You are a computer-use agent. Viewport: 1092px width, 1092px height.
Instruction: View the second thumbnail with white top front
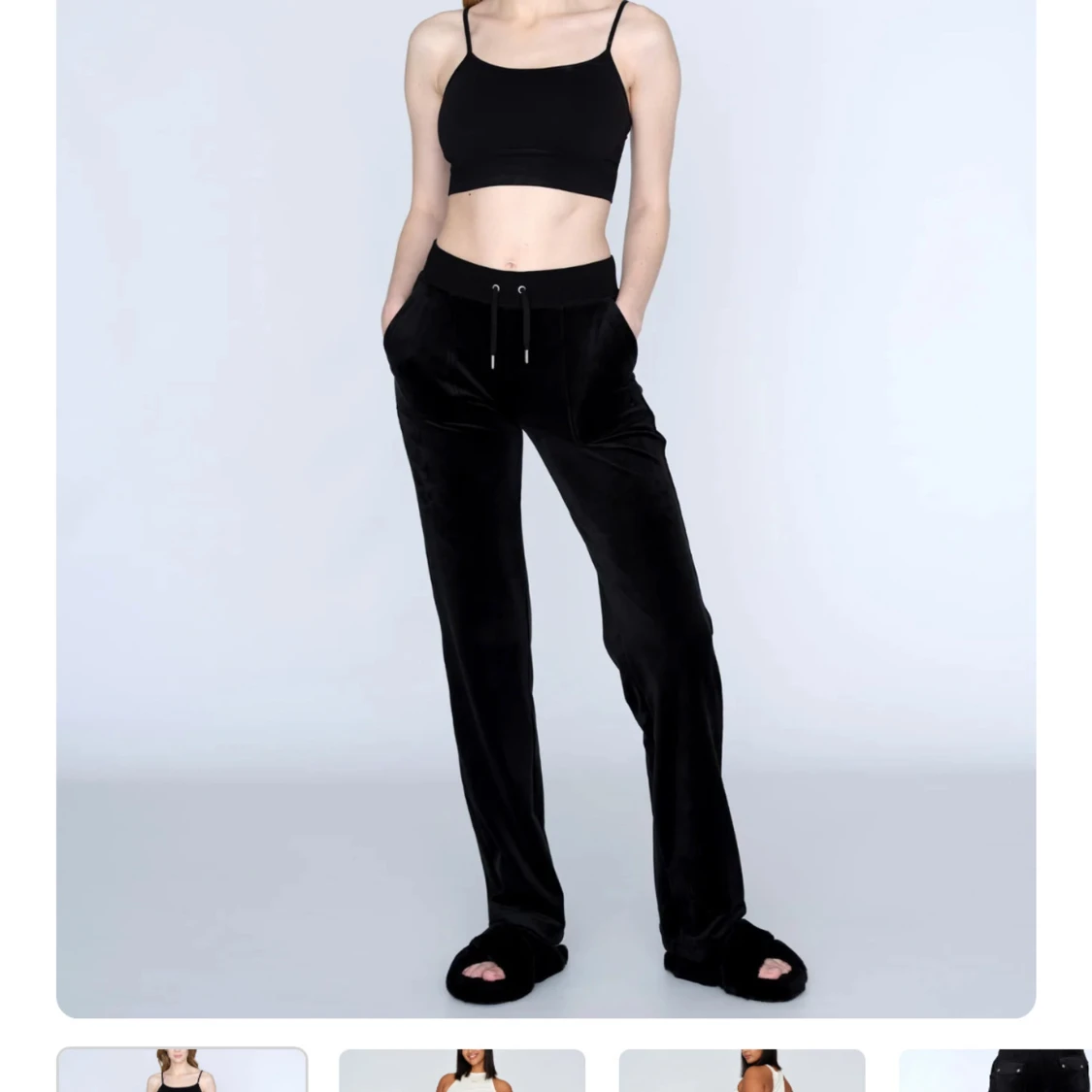pyautogui.click(x=462, y=1070)
